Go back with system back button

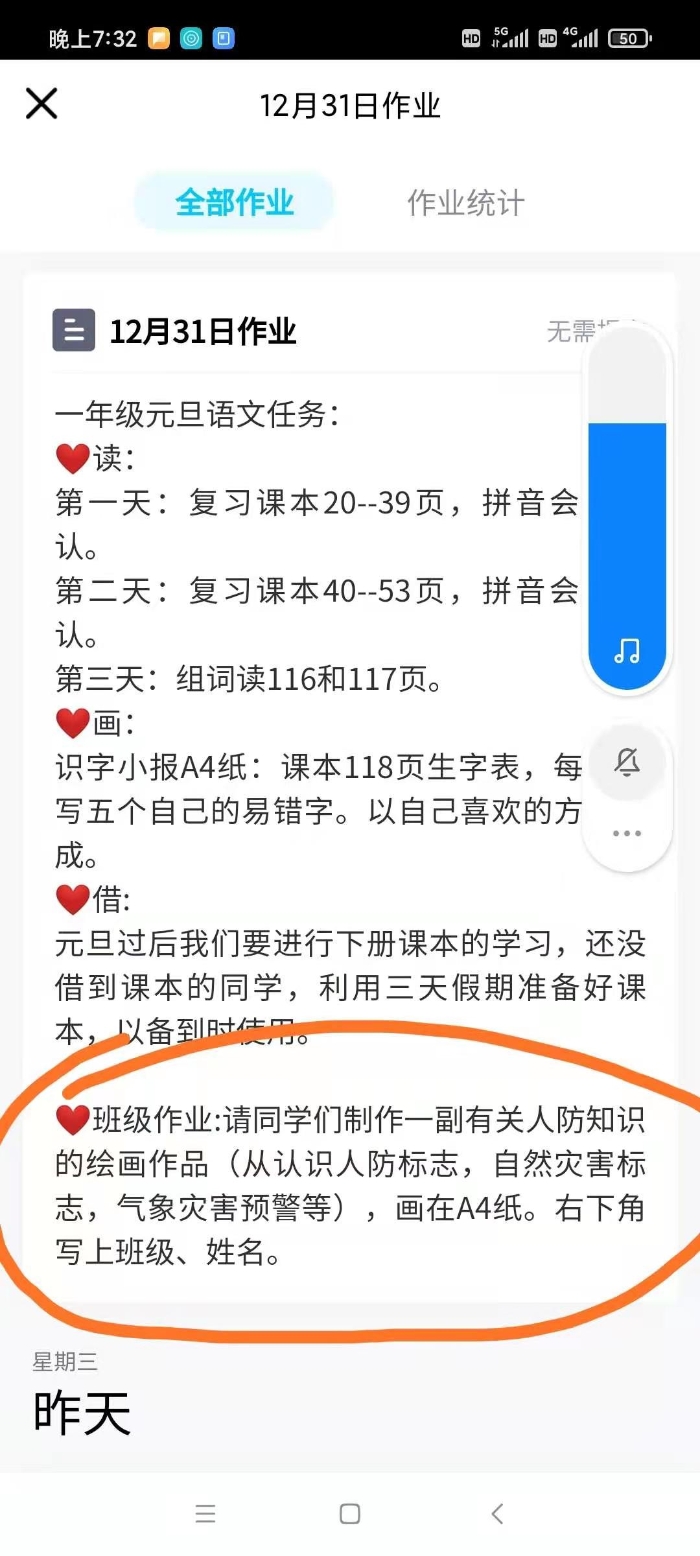click(x=497, y=1513)
